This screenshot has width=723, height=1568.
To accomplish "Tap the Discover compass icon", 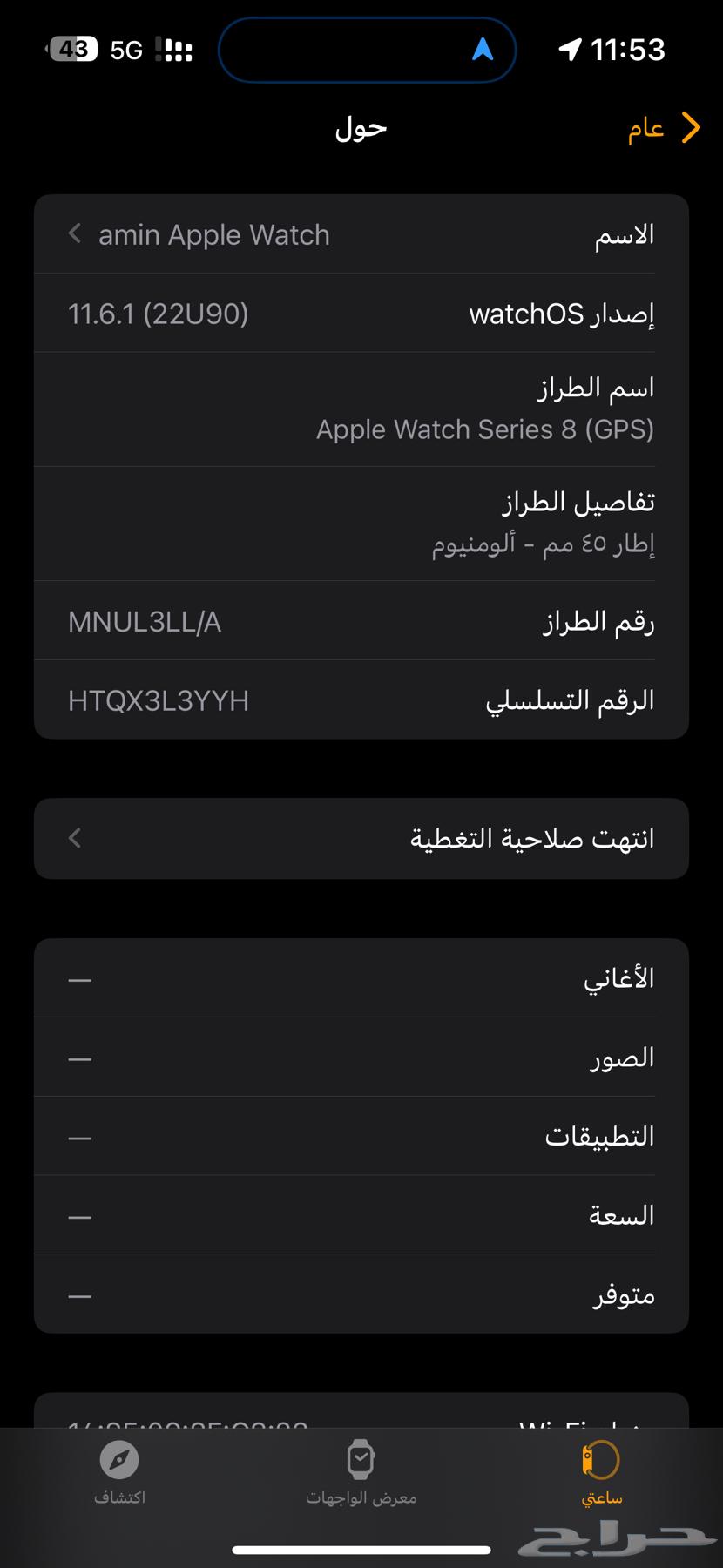I will (x=119, y=1460).
